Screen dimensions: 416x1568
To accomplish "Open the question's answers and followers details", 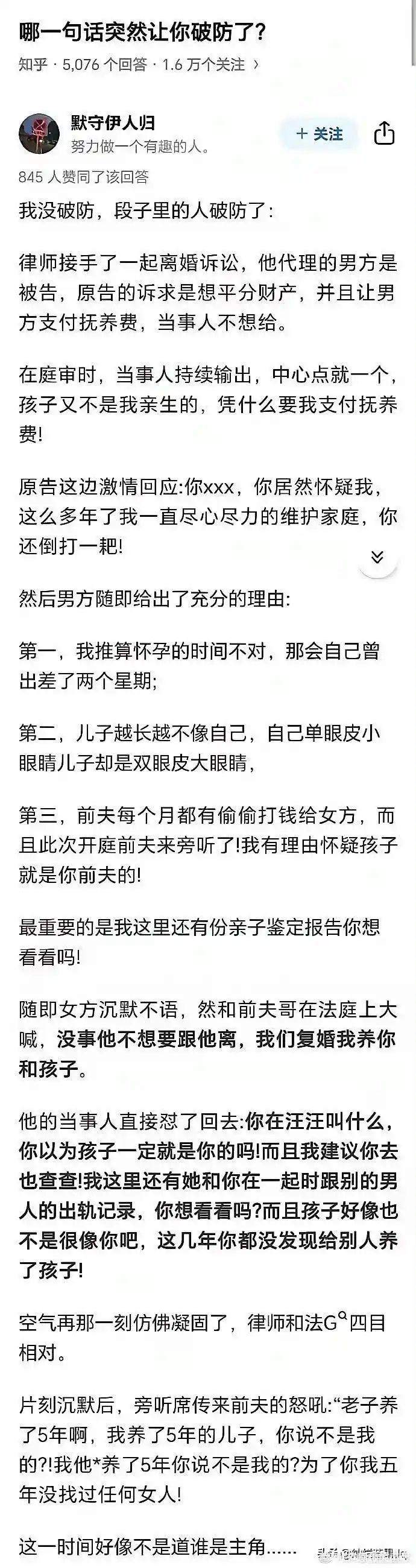I will click(x=139, y=65).
